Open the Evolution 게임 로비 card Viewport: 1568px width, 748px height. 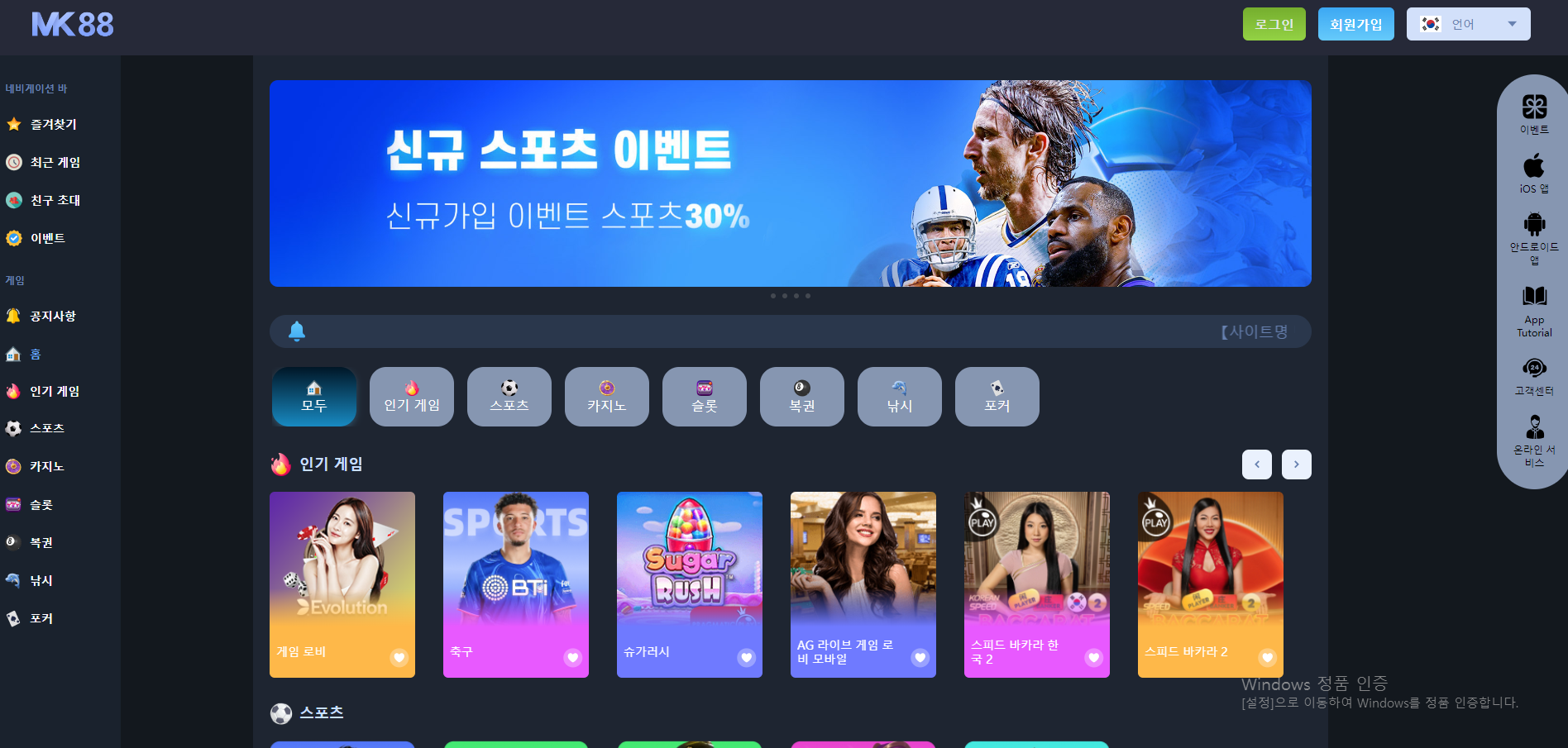[342, 579]
